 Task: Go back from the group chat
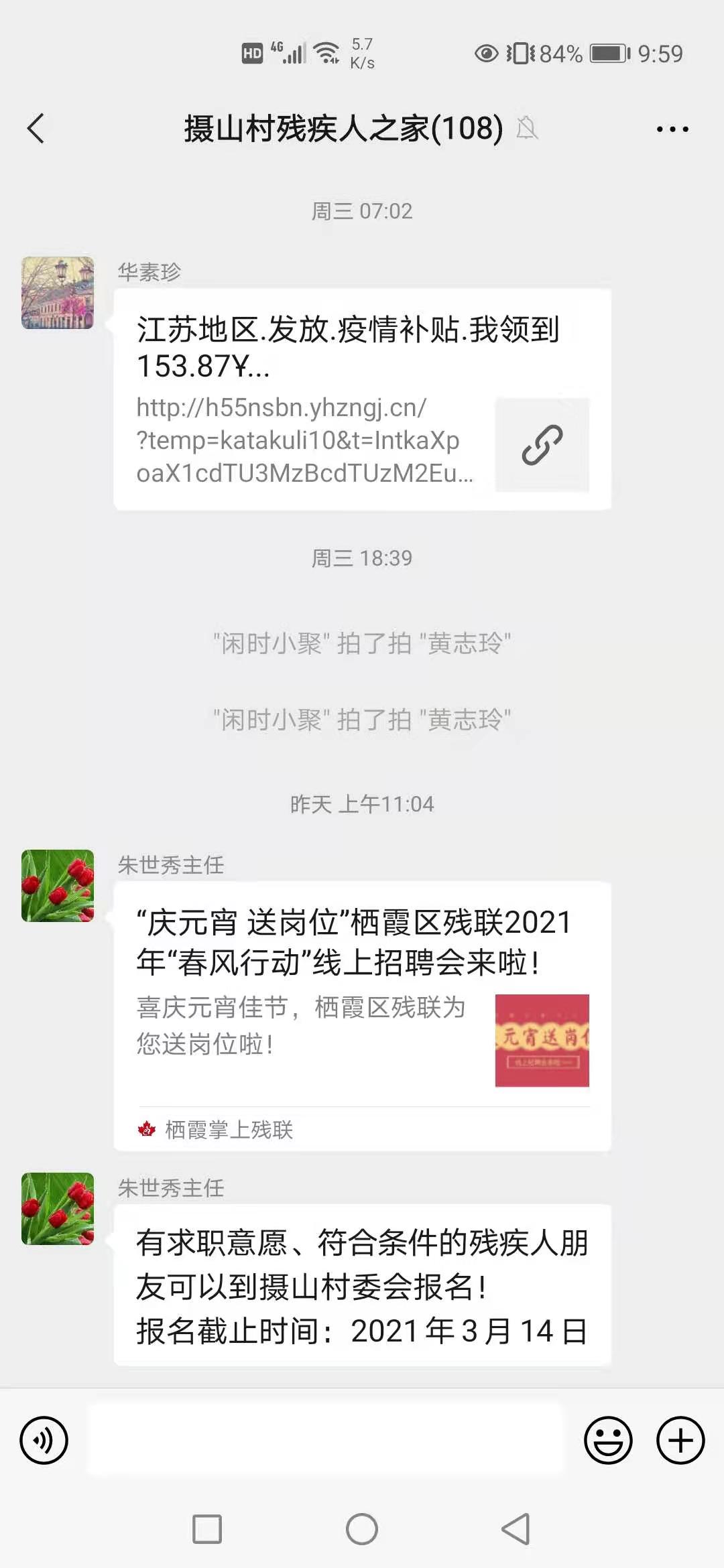click(36, 129)
